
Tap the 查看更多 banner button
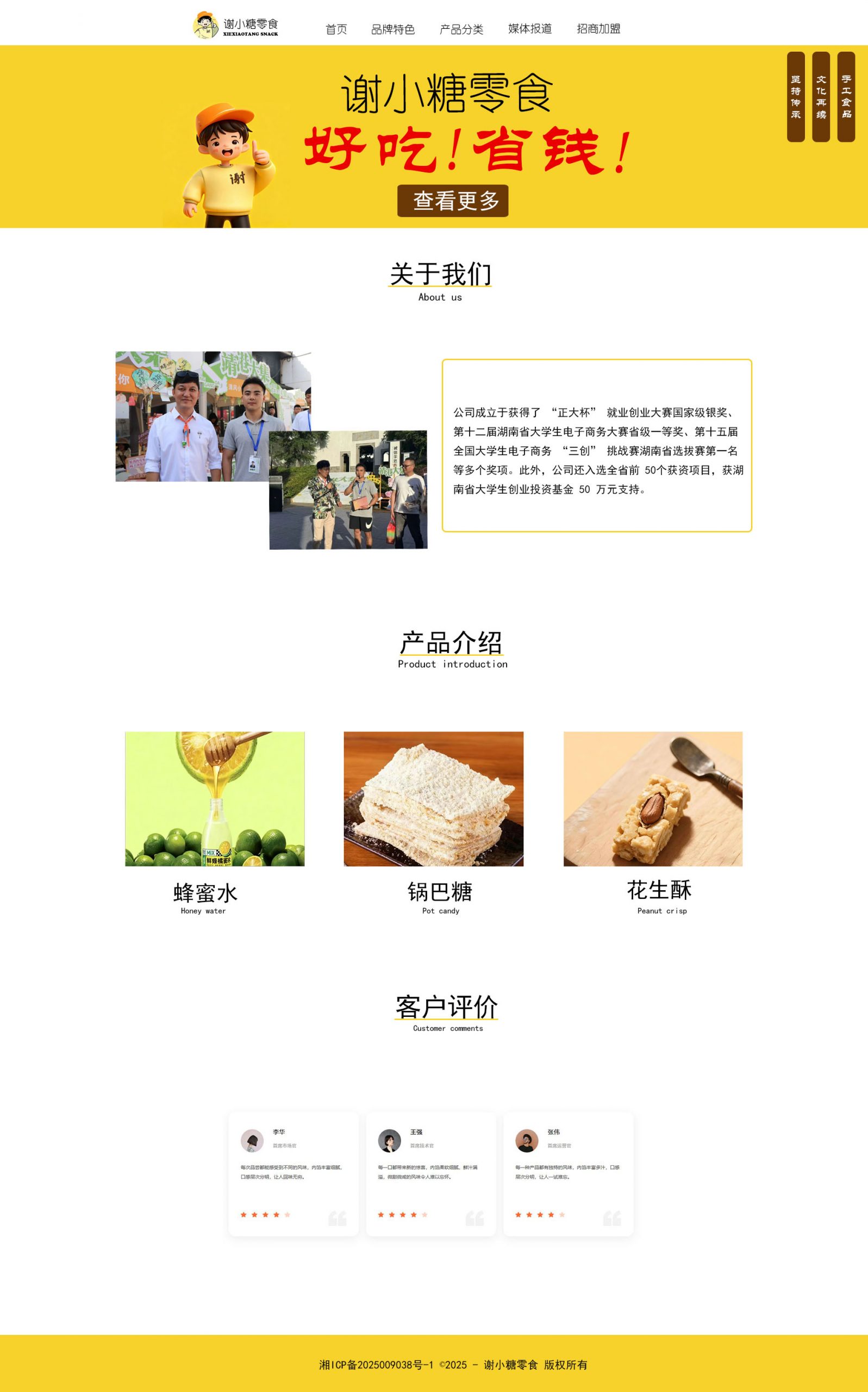452,201
